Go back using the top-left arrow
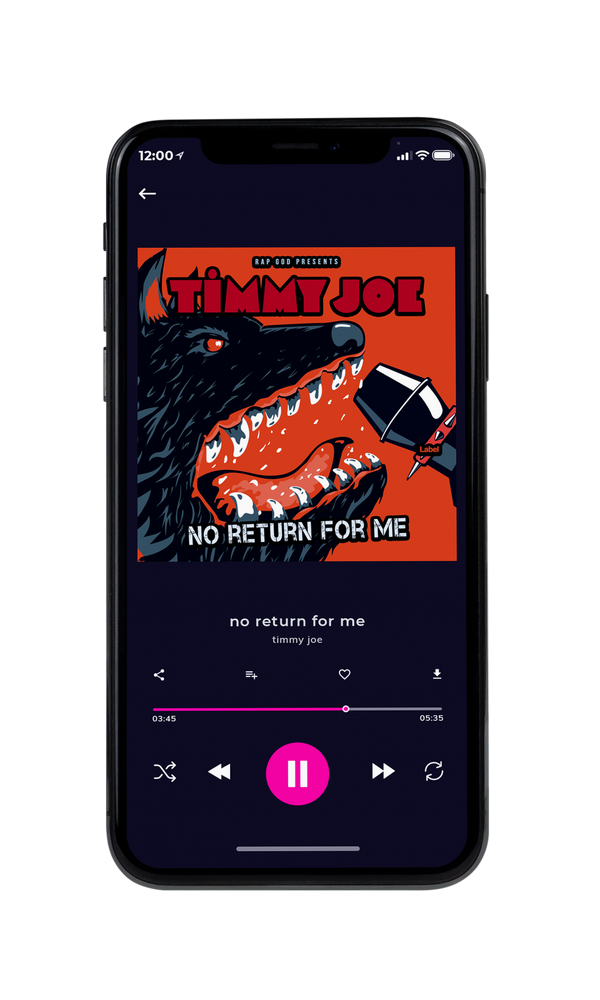This screenshot has width=600, height=1000. pyautogui.click(x=147, y=193)
